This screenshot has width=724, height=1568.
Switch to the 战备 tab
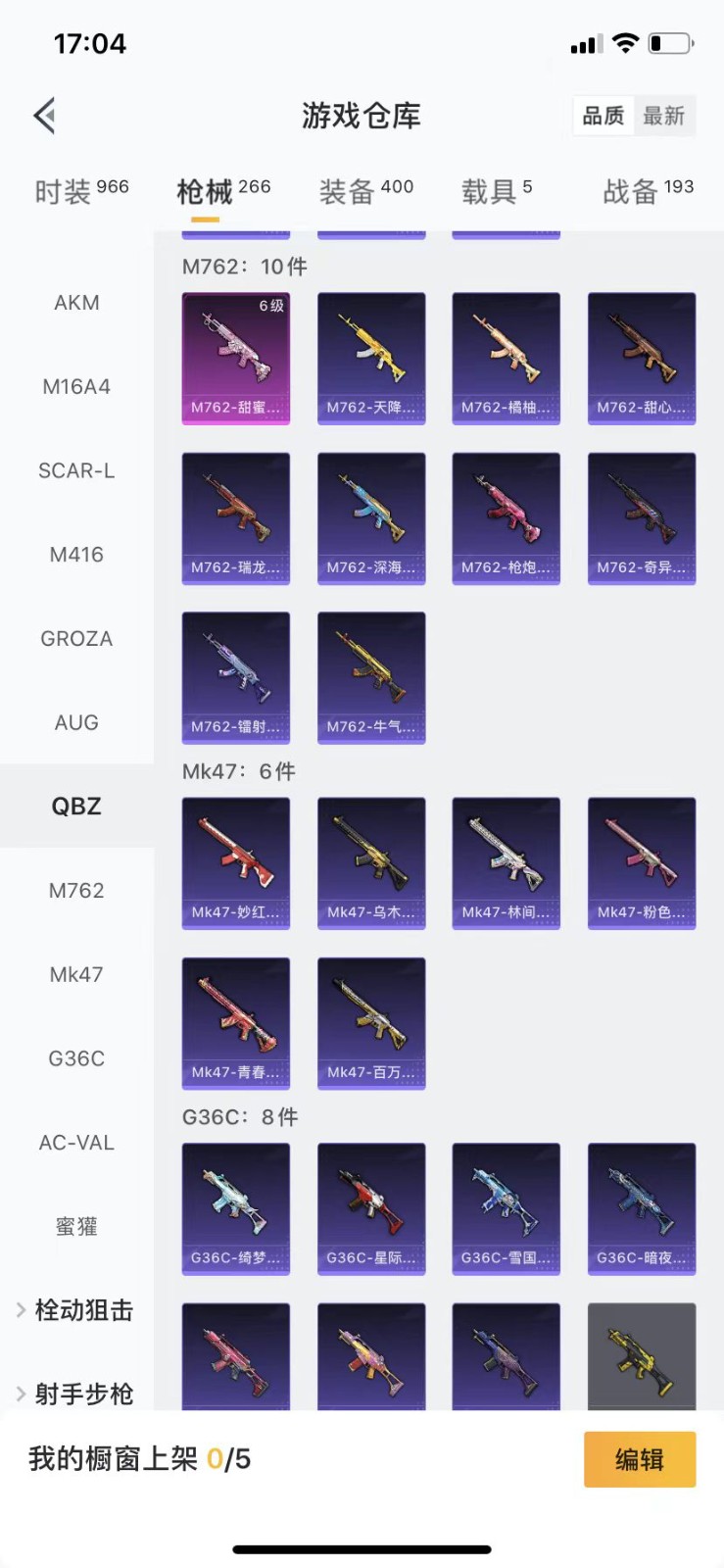tap(648, 191)
